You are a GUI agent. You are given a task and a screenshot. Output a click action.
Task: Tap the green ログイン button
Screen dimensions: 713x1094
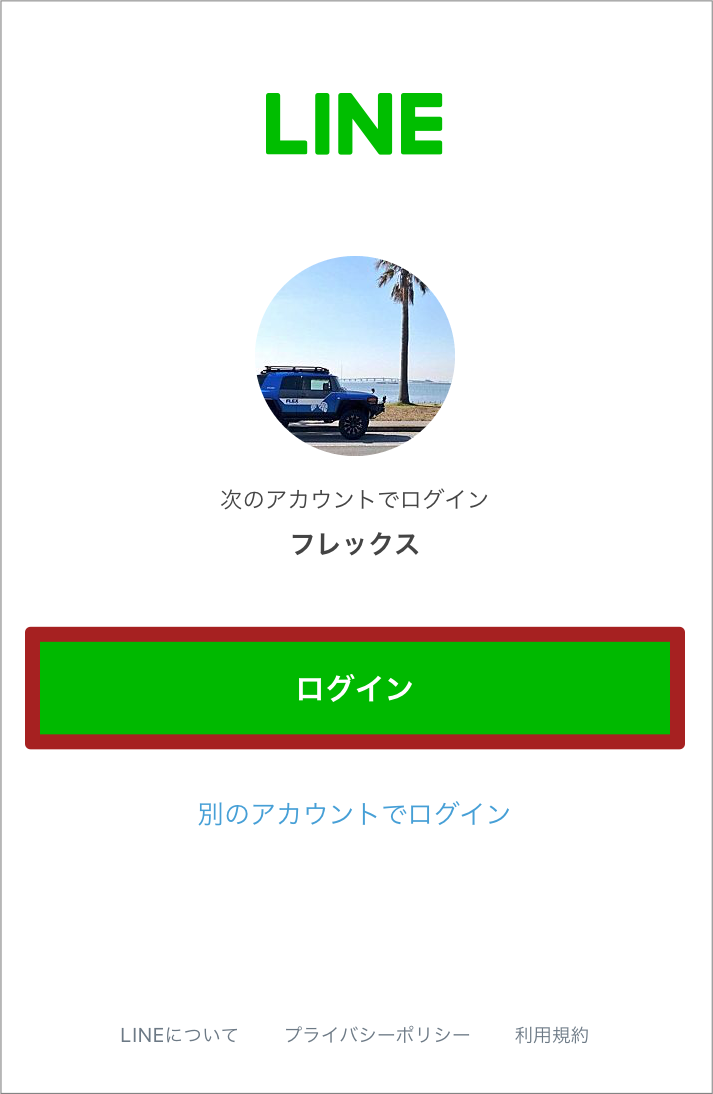tap(354, 688)
